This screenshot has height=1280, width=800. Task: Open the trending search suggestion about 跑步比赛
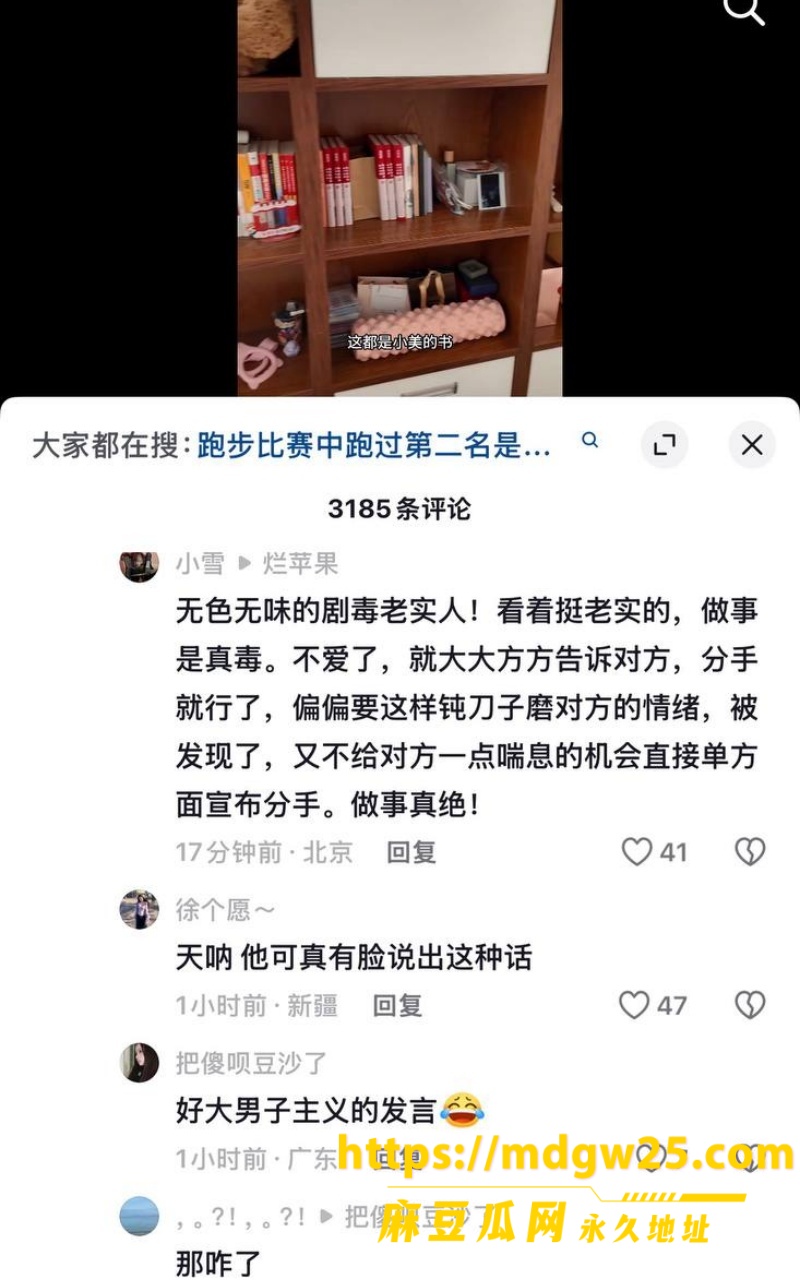(374, 445)
